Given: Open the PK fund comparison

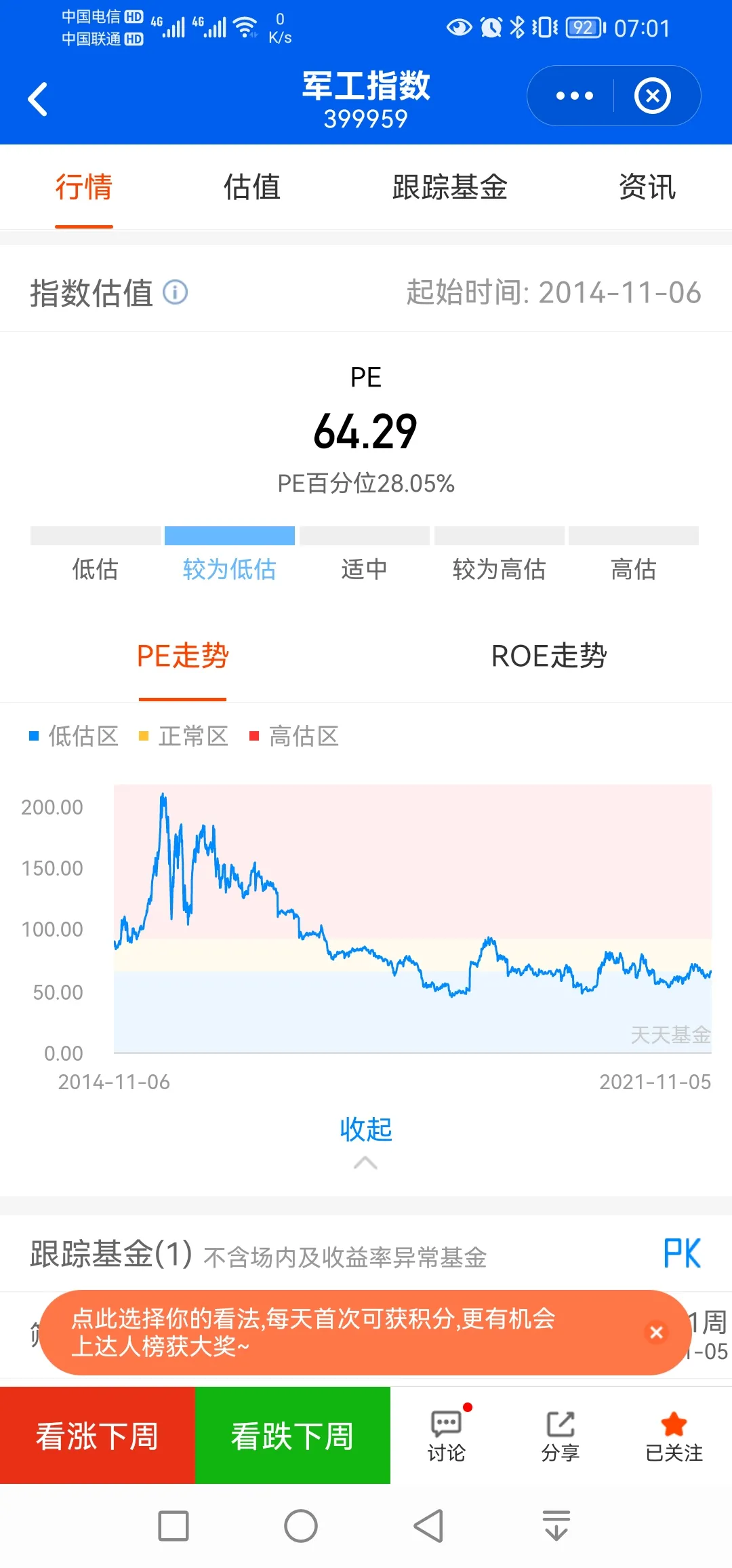Looking at the screenshot, I should pos(681,1253).
